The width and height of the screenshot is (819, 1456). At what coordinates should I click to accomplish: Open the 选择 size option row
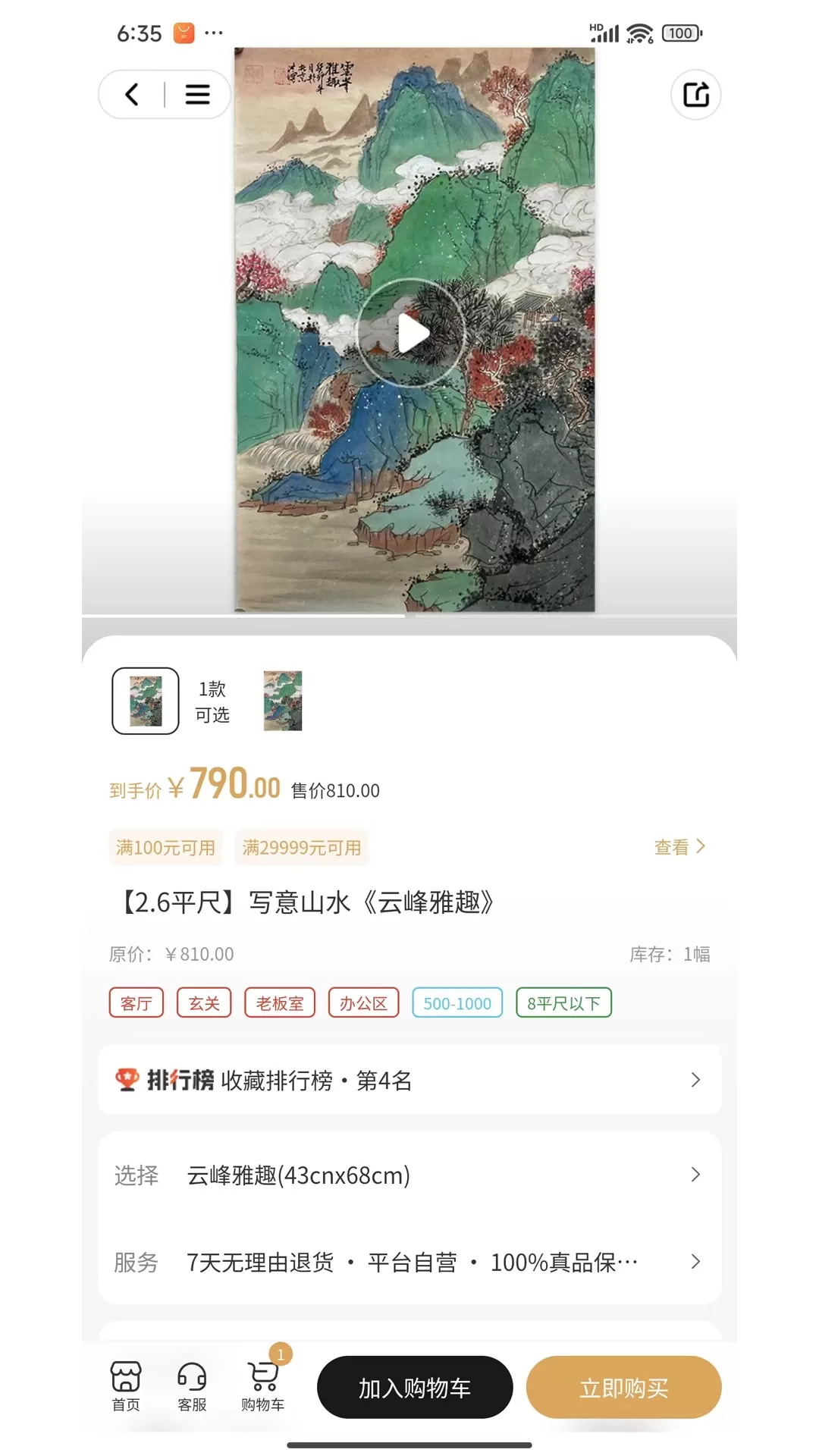[x=409, y=1175]
